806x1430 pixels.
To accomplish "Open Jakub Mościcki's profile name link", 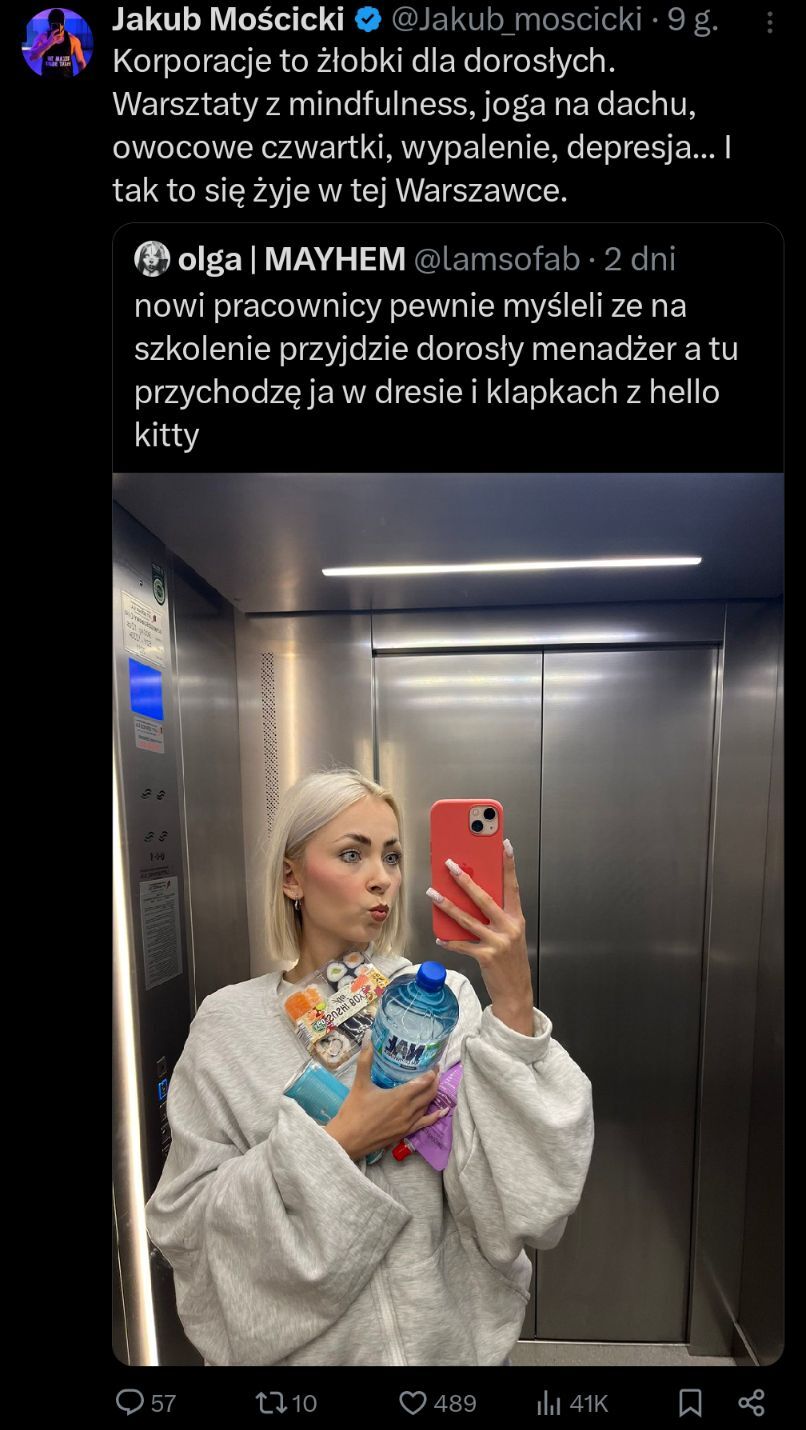I will coord(228,19).
